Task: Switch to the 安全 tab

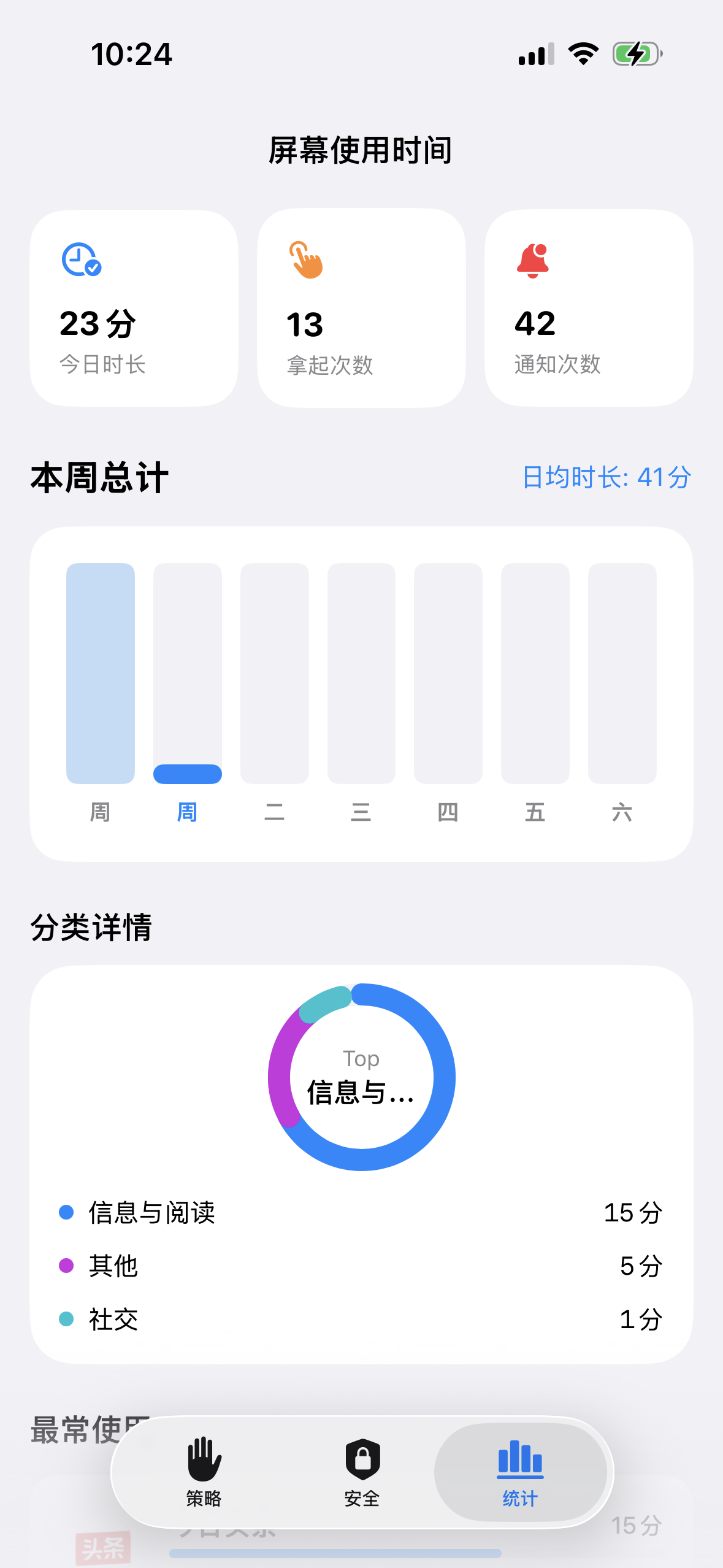Action: click(362, 1472)
